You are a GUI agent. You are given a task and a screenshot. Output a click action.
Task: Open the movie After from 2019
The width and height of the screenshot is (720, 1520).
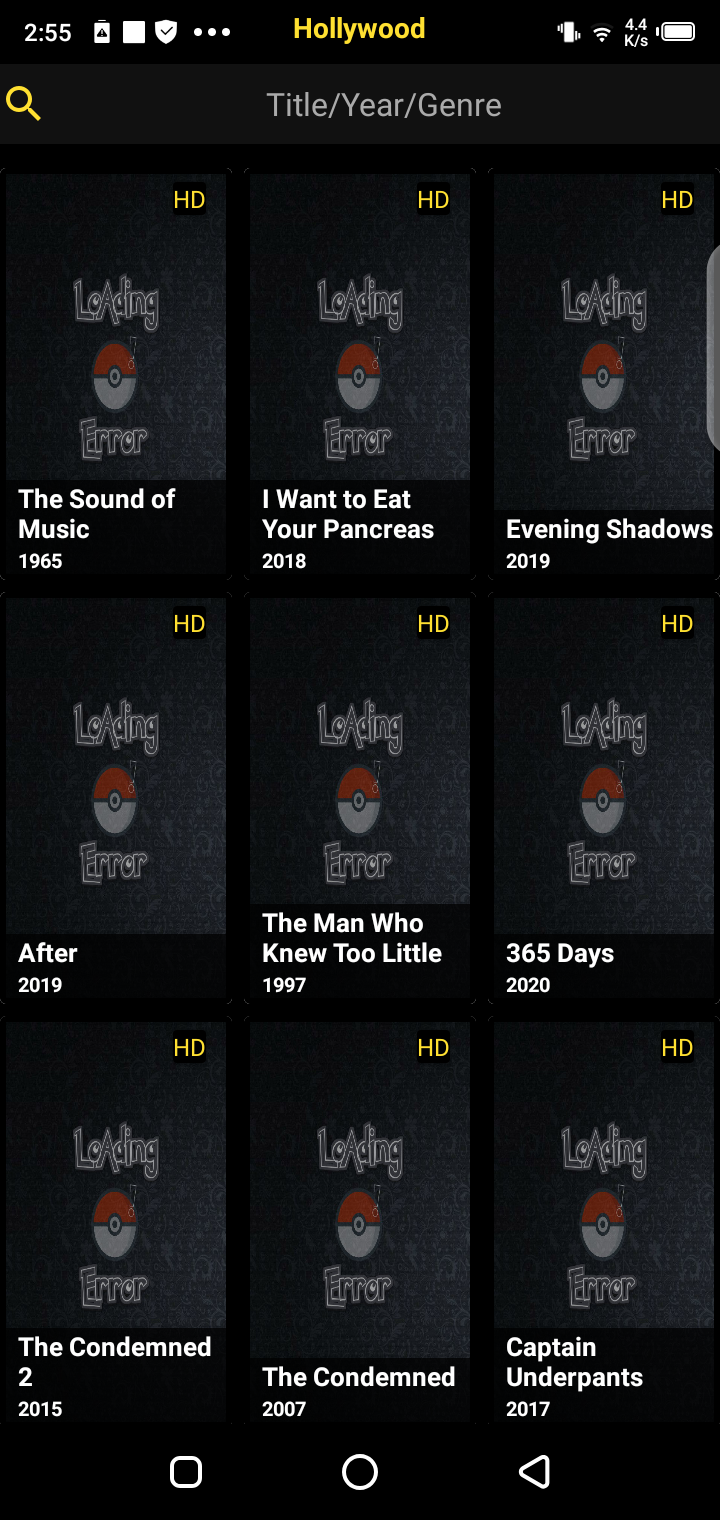click(x=116, y=798)
